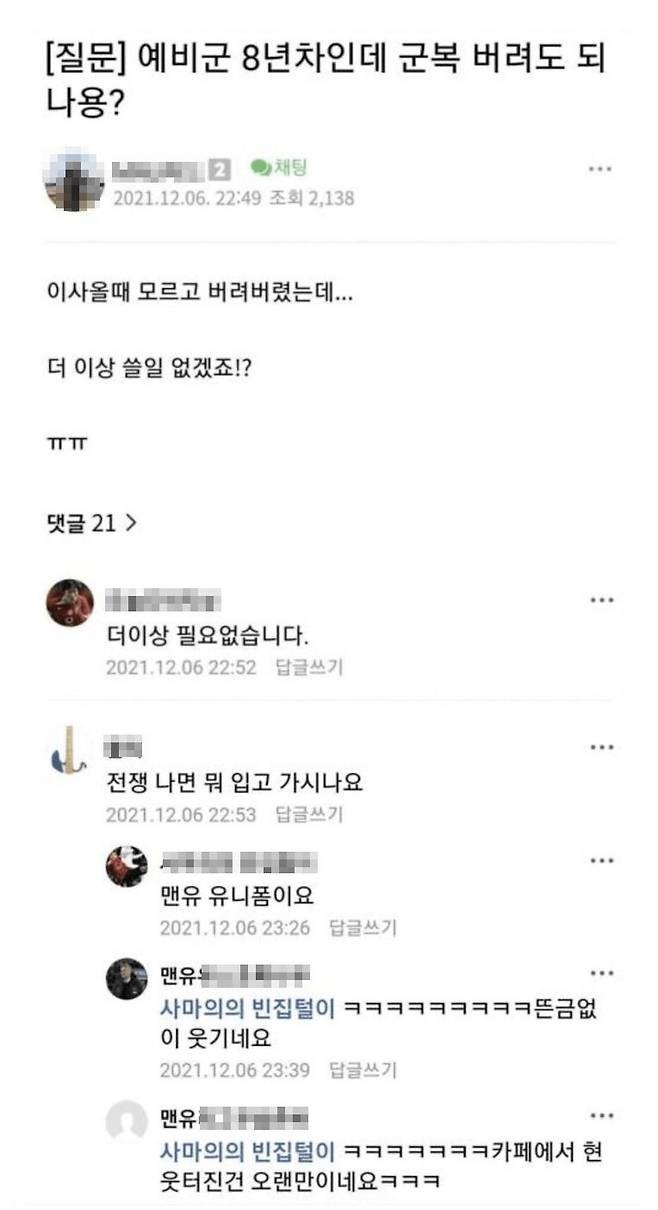
Task: Reply to the "전쟁 나면 뭐 입고 가시나요" comment
Action: (308, 814)
